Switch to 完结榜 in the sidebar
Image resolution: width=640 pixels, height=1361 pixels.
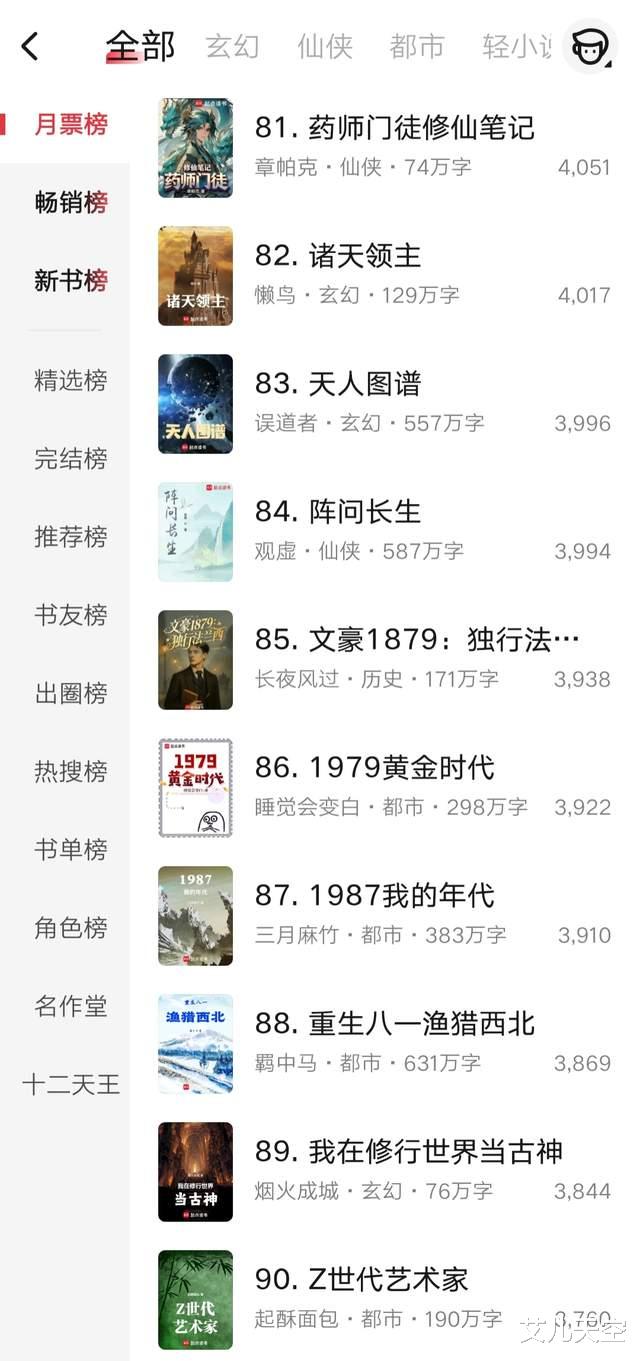(70, 459)
